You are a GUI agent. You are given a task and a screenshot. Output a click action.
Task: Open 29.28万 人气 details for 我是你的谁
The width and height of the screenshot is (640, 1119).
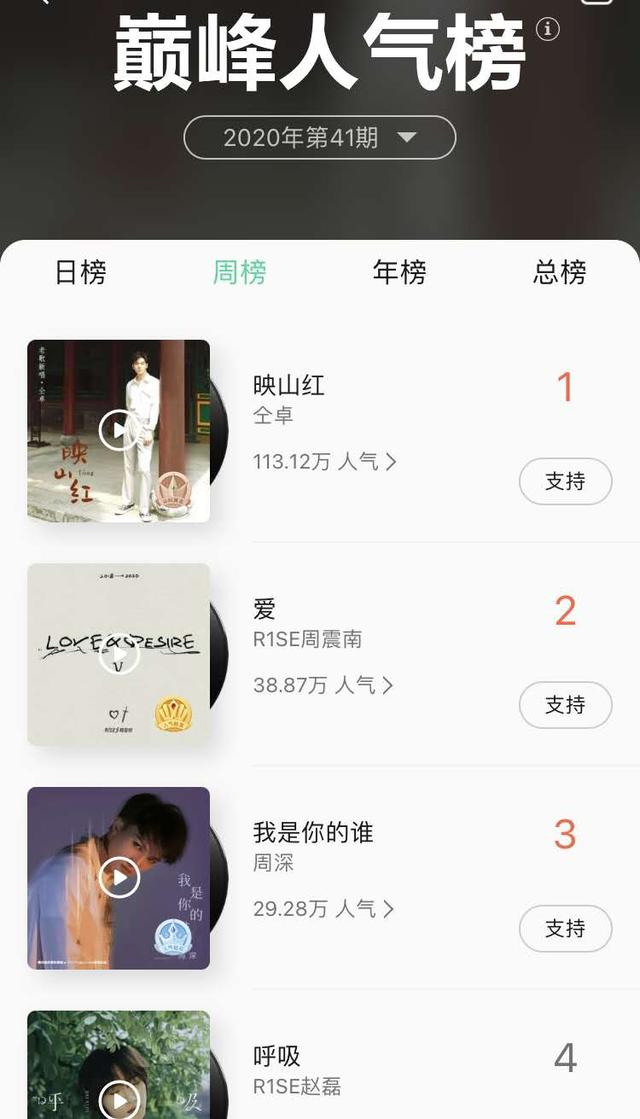click(324, 908)
